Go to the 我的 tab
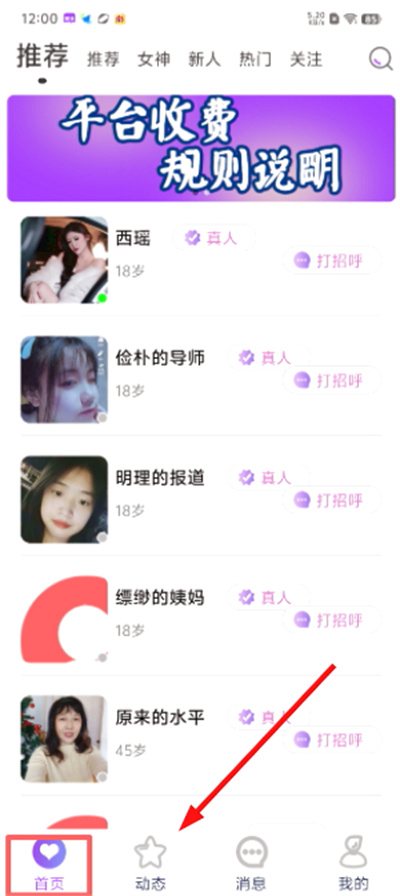This screenshot has width=400, height=896. click(353, 865)
